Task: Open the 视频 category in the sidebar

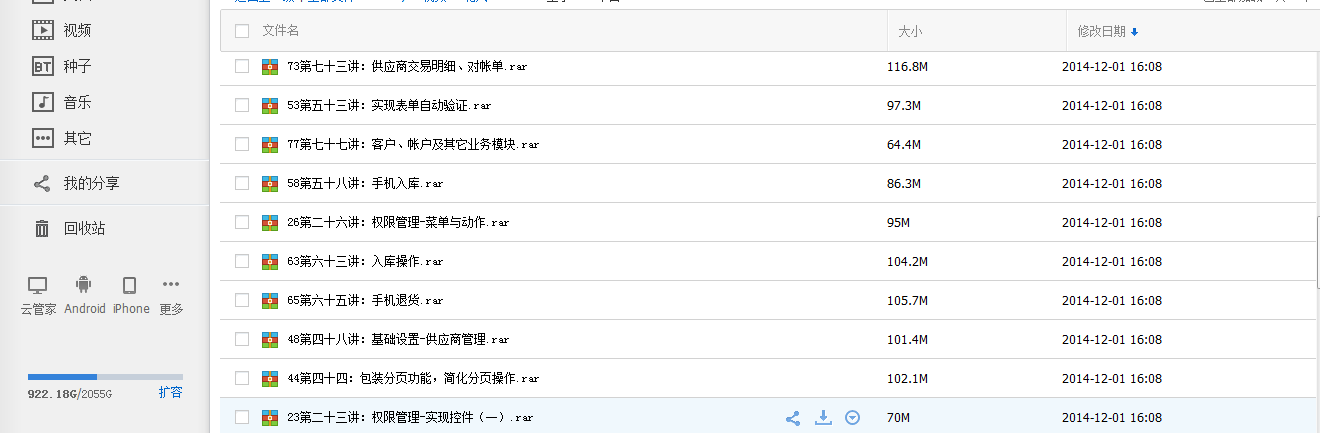Action: [x=76, y=30]
